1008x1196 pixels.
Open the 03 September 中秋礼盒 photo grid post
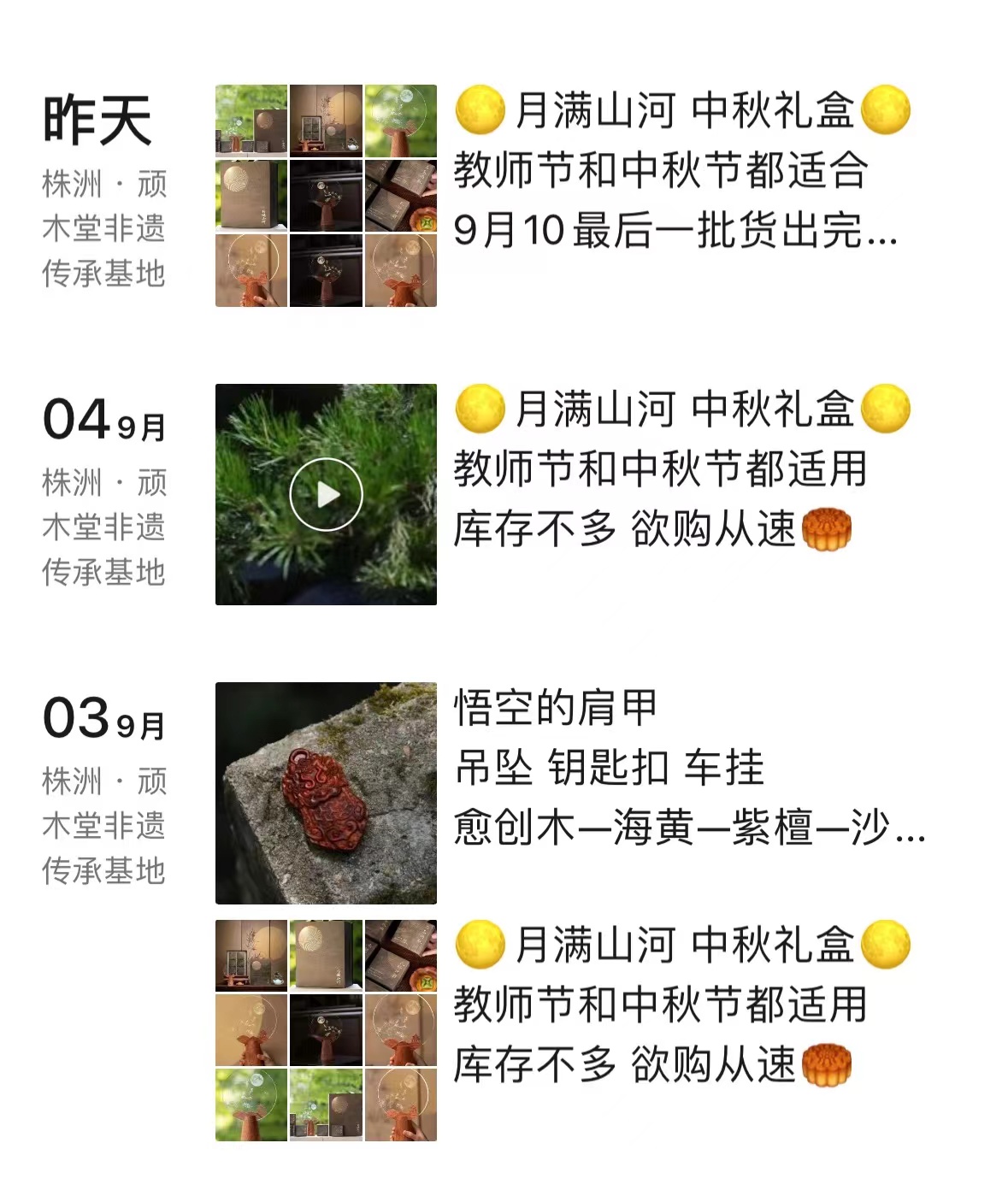click(326, 1030)
